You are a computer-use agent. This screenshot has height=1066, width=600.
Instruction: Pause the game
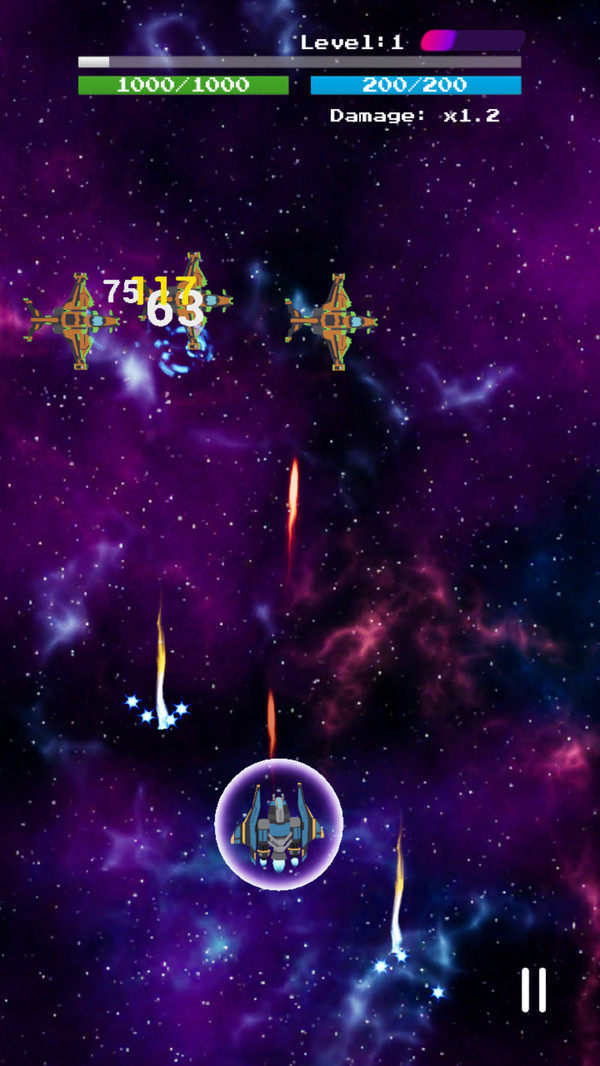coord(534,989)
